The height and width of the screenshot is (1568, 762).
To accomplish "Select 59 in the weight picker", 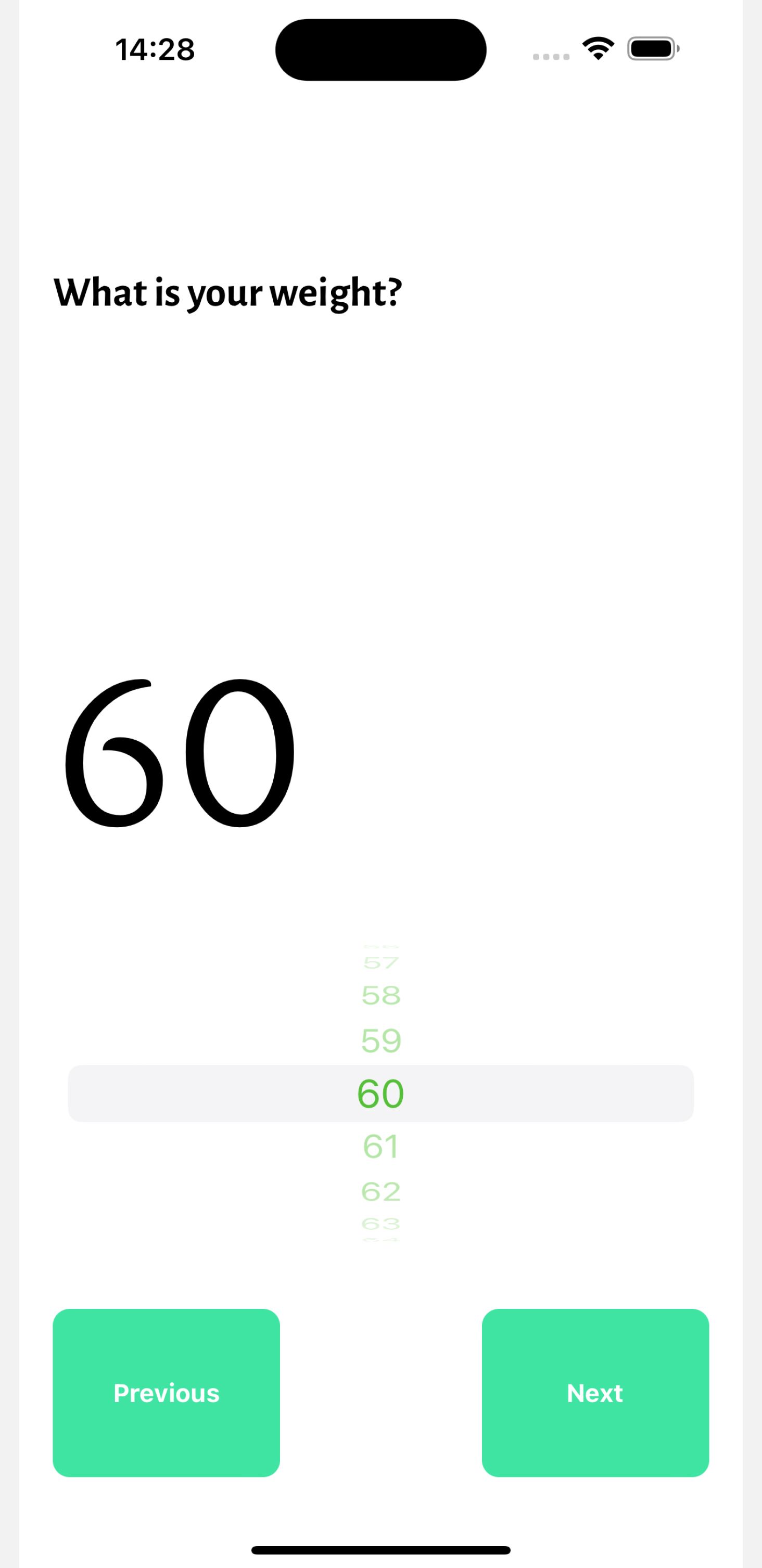I will (x=380, y=1041).
